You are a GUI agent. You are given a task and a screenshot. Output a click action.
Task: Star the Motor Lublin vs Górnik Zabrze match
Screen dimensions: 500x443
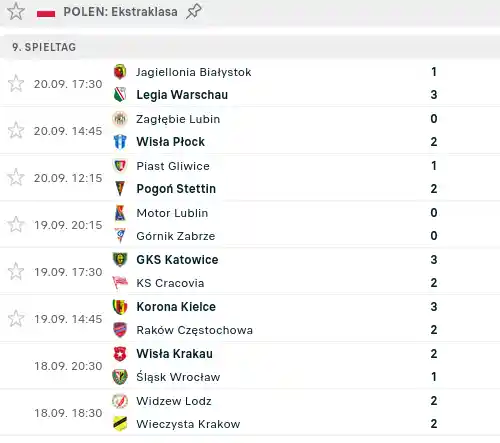coord(16,224)
